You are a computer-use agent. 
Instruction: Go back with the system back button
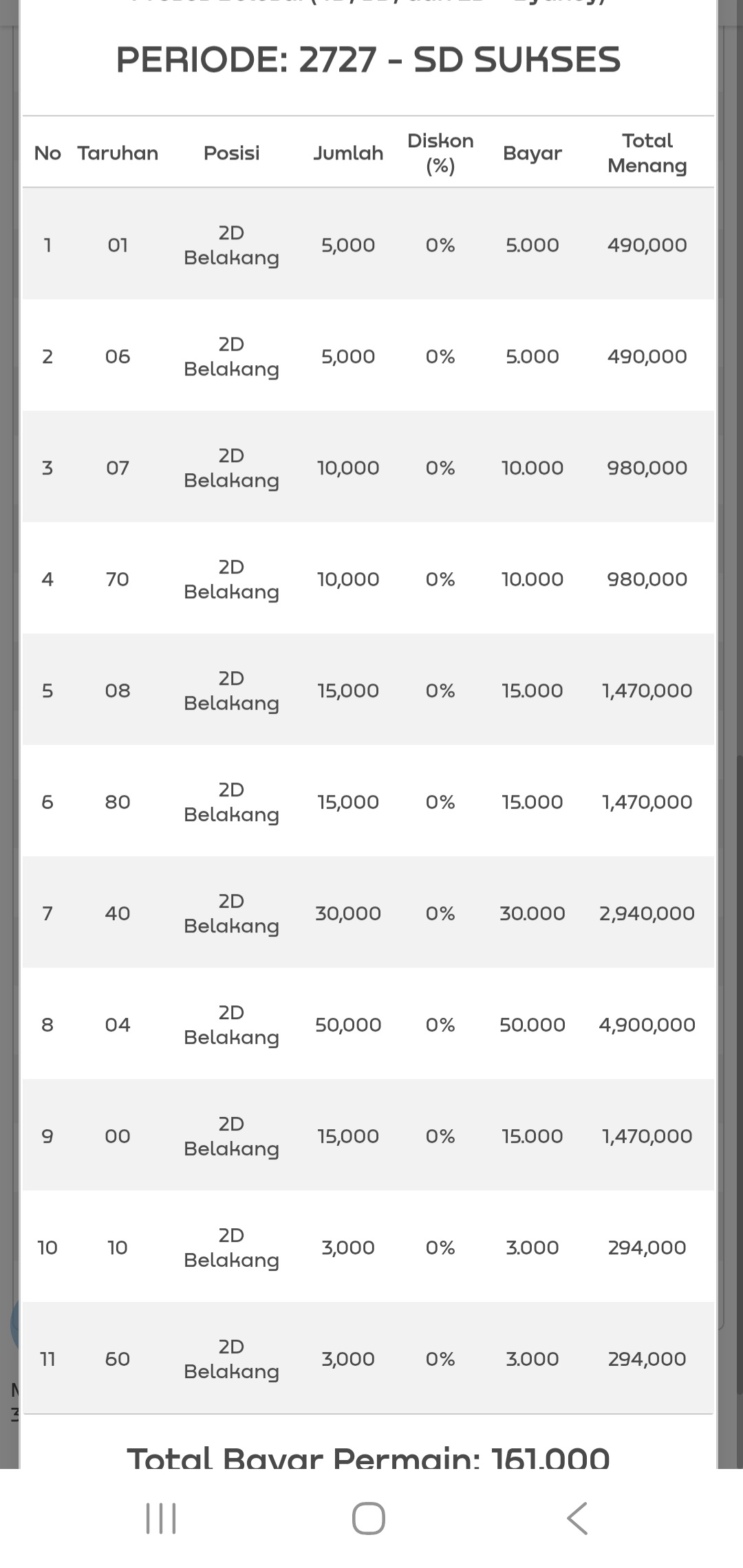click(x=577, y=1518)
